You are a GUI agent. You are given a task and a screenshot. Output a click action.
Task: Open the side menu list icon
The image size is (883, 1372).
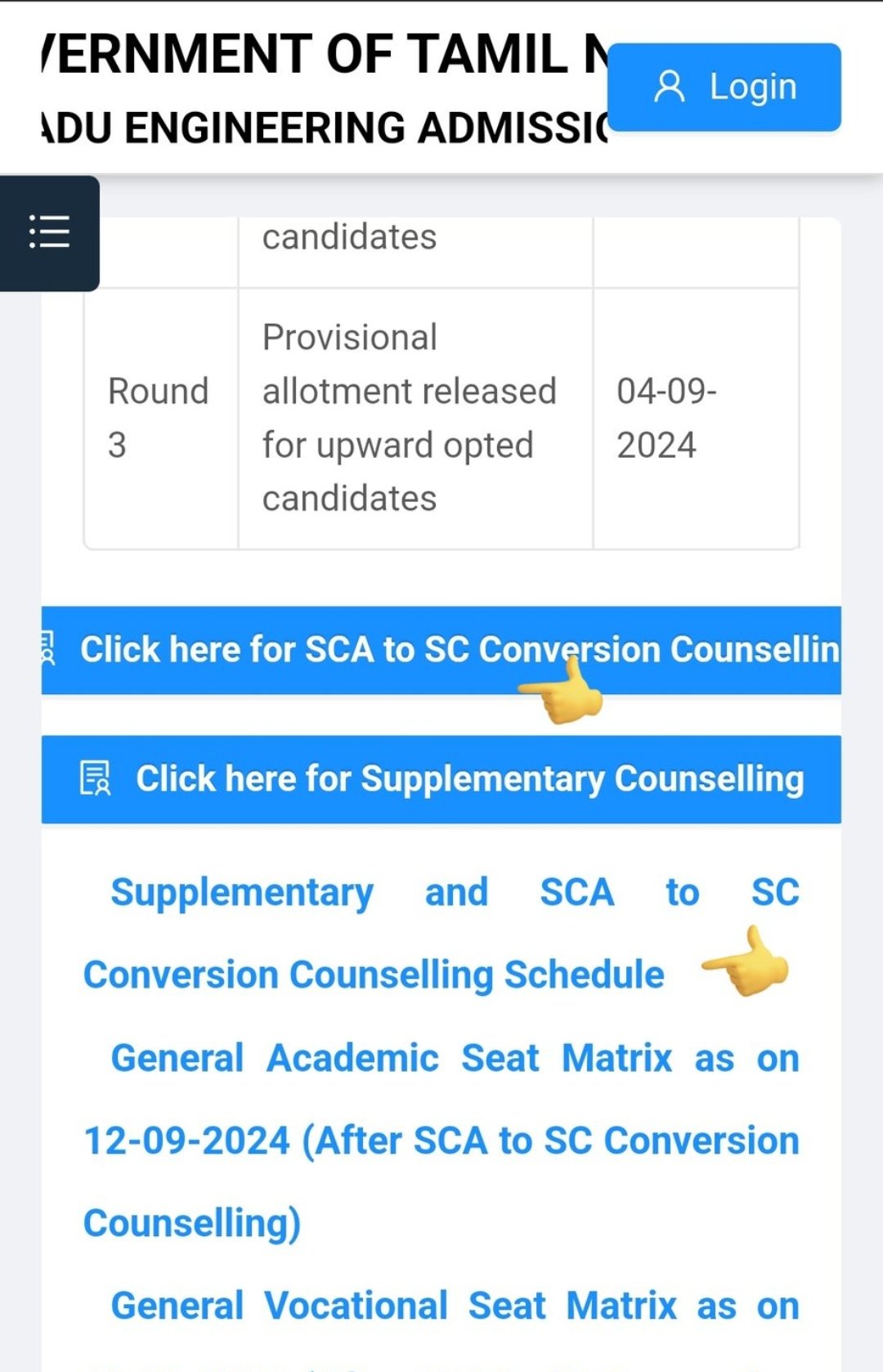tap(49, 232)
